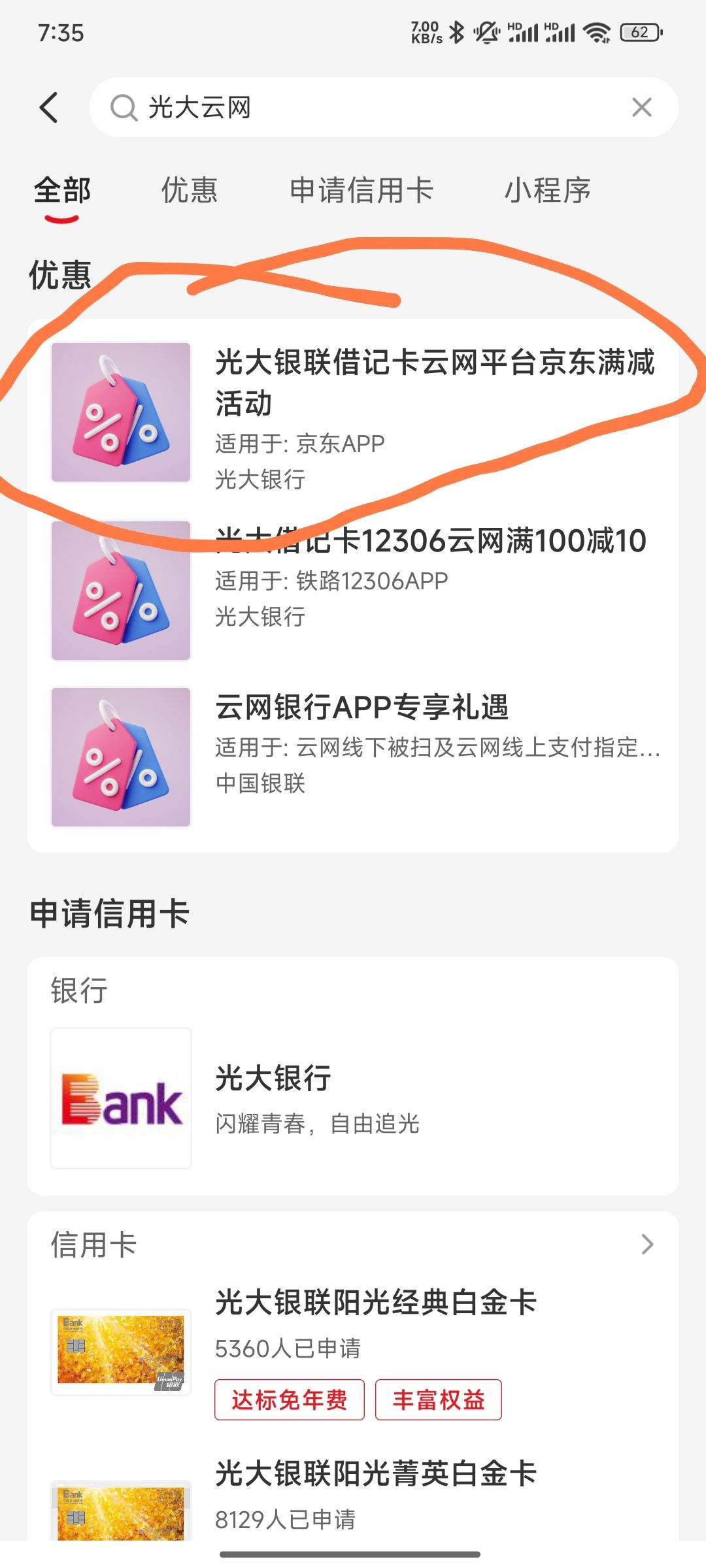Image resolution: width=706 pixels, height=1568 pixels.
Task: Tap the search magnifier icon
Action: point(124,107)
